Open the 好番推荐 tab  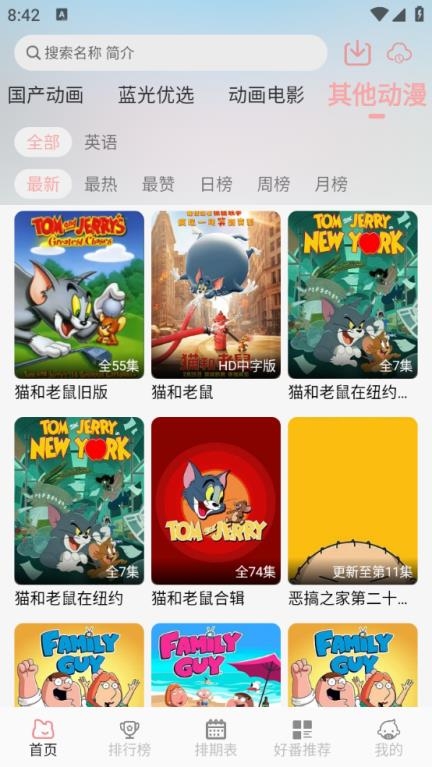pyautogui.click(x=302, y=739)
